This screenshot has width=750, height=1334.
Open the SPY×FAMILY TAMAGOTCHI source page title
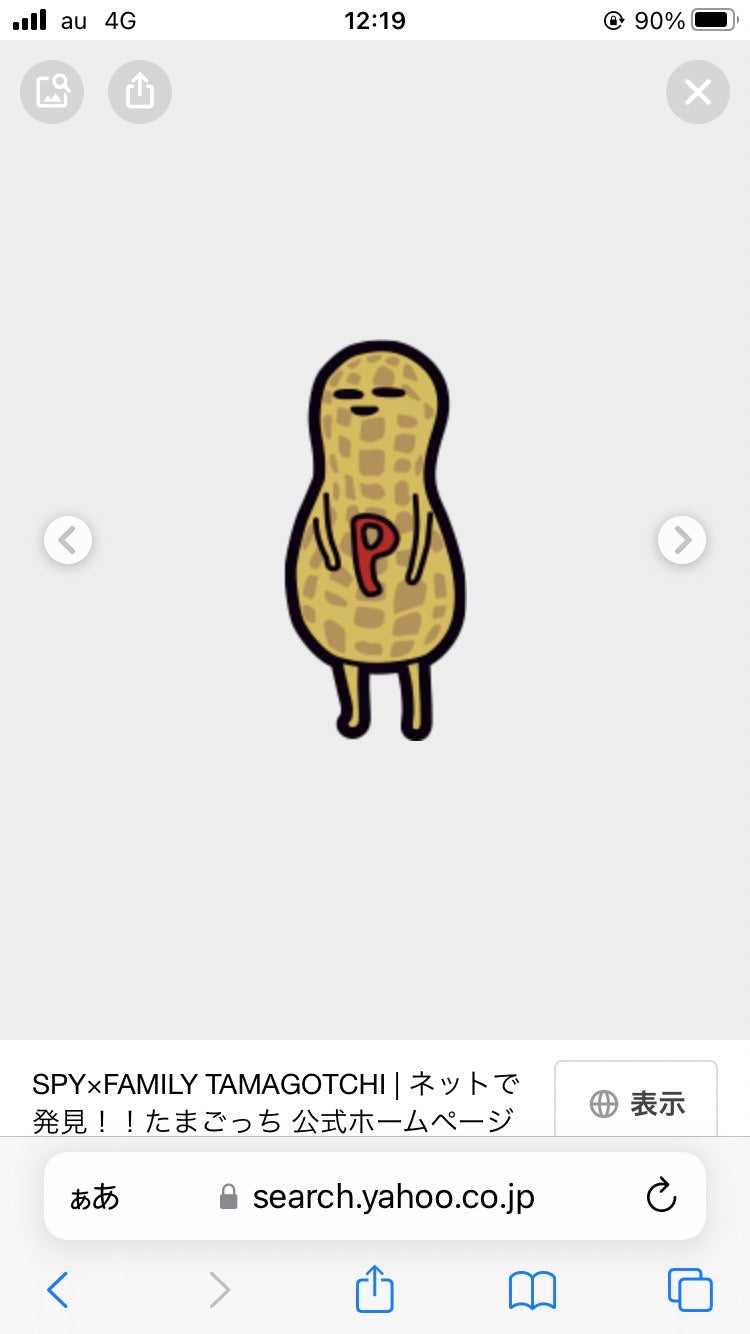click(x=276, y=1101)
